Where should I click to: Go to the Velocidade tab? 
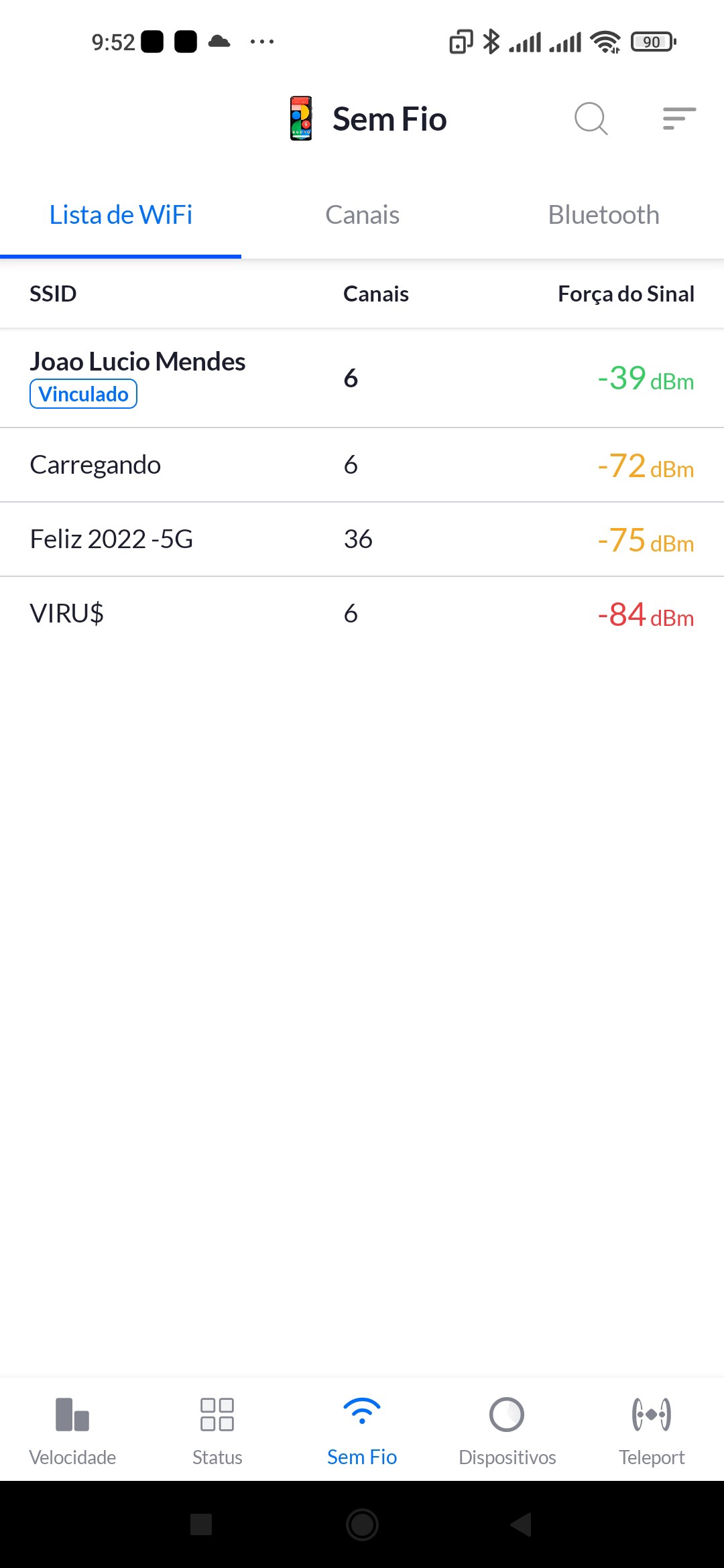72,1429
